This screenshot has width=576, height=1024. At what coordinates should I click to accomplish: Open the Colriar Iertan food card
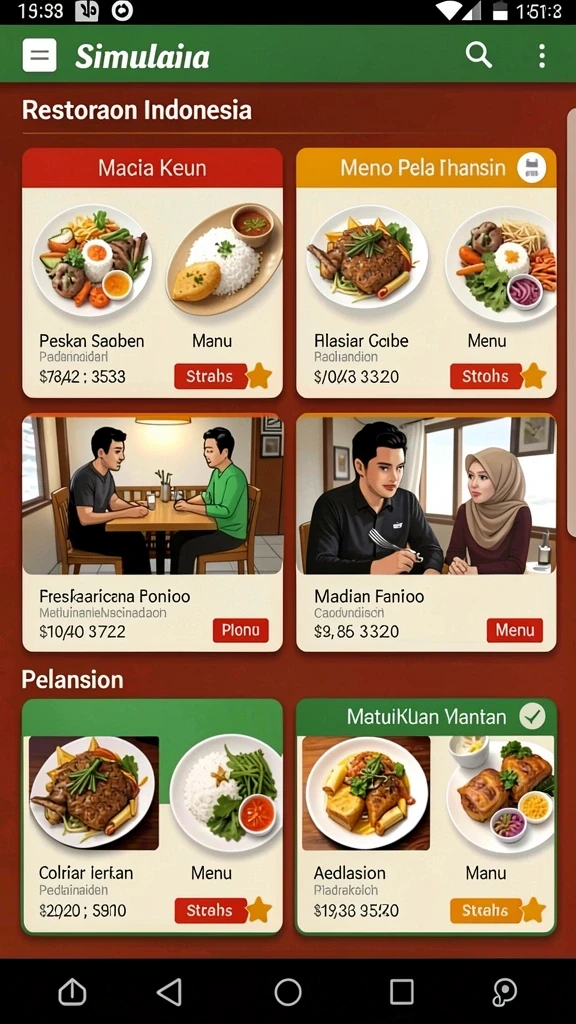tap(152, 816)
